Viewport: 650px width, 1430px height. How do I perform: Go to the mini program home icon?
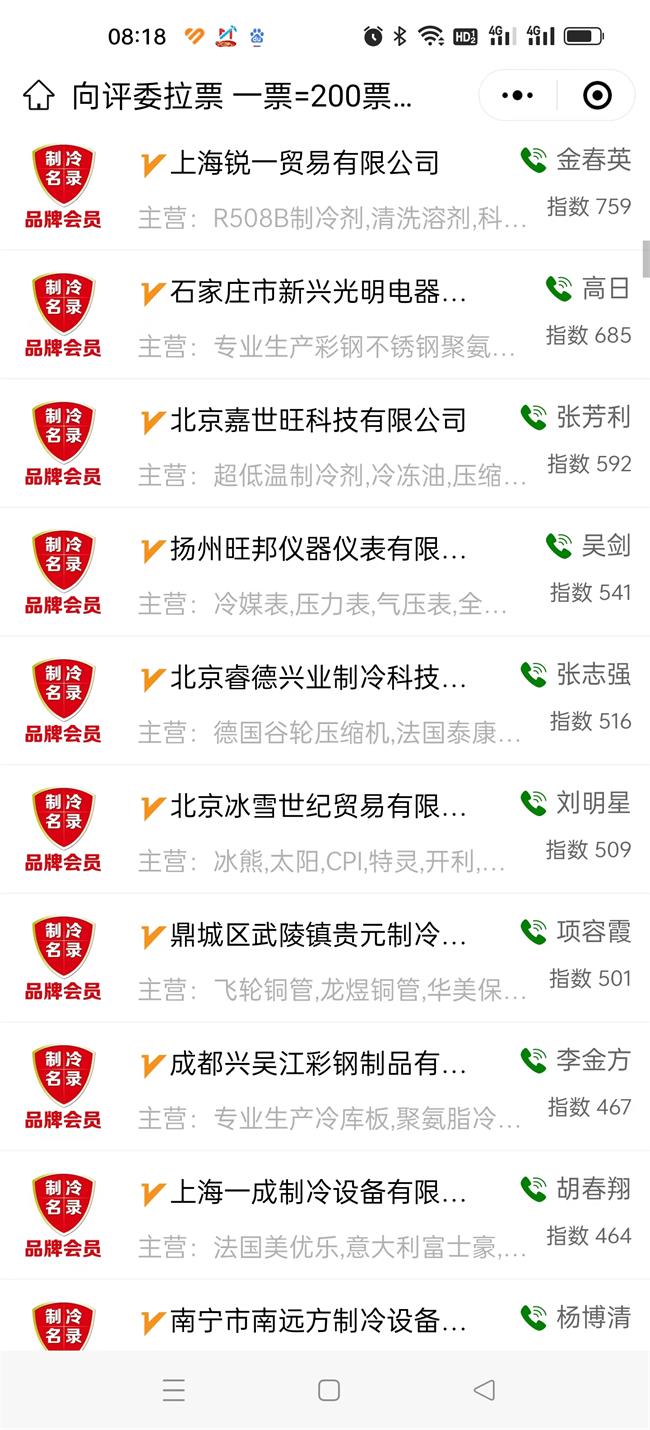point(38,96)
